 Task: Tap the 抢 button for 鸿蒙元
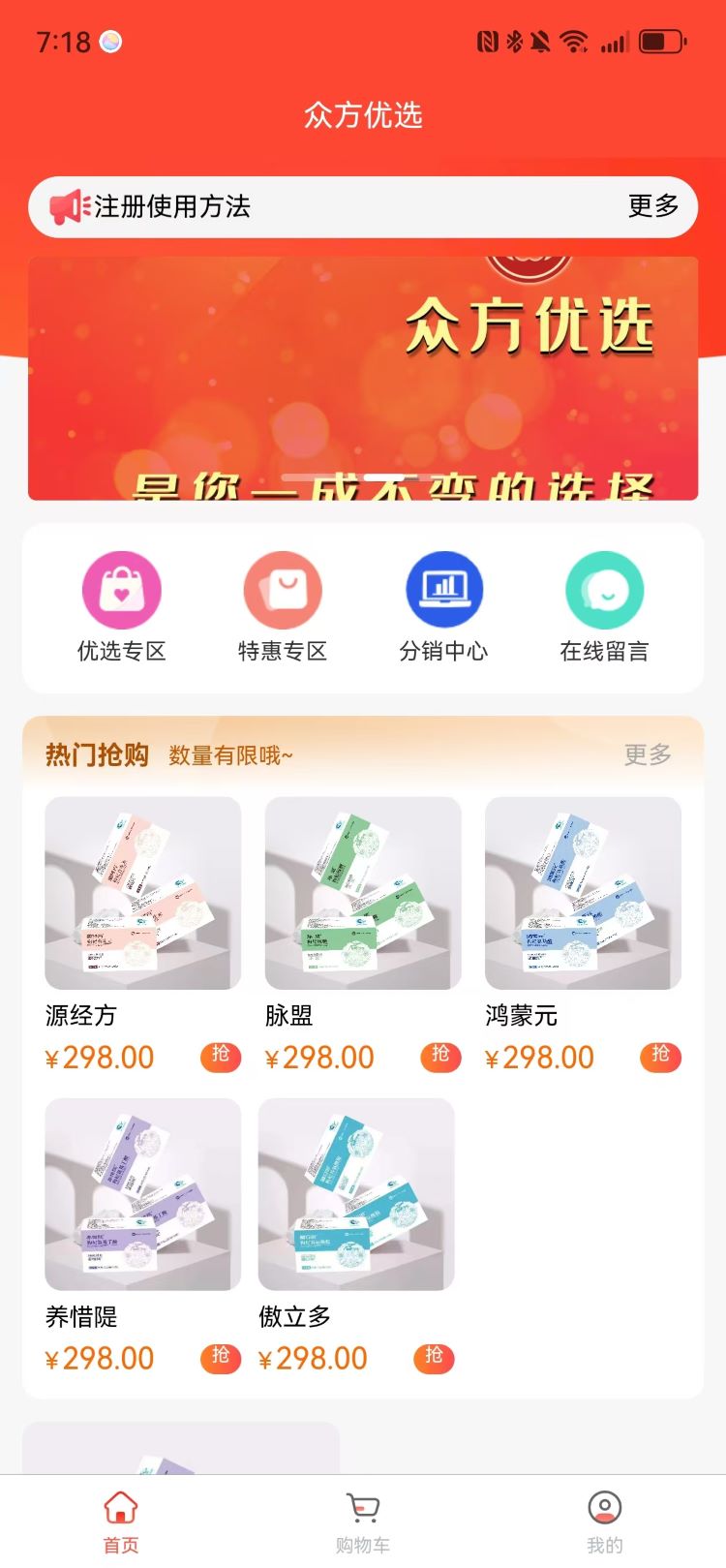click(660, 1057)
